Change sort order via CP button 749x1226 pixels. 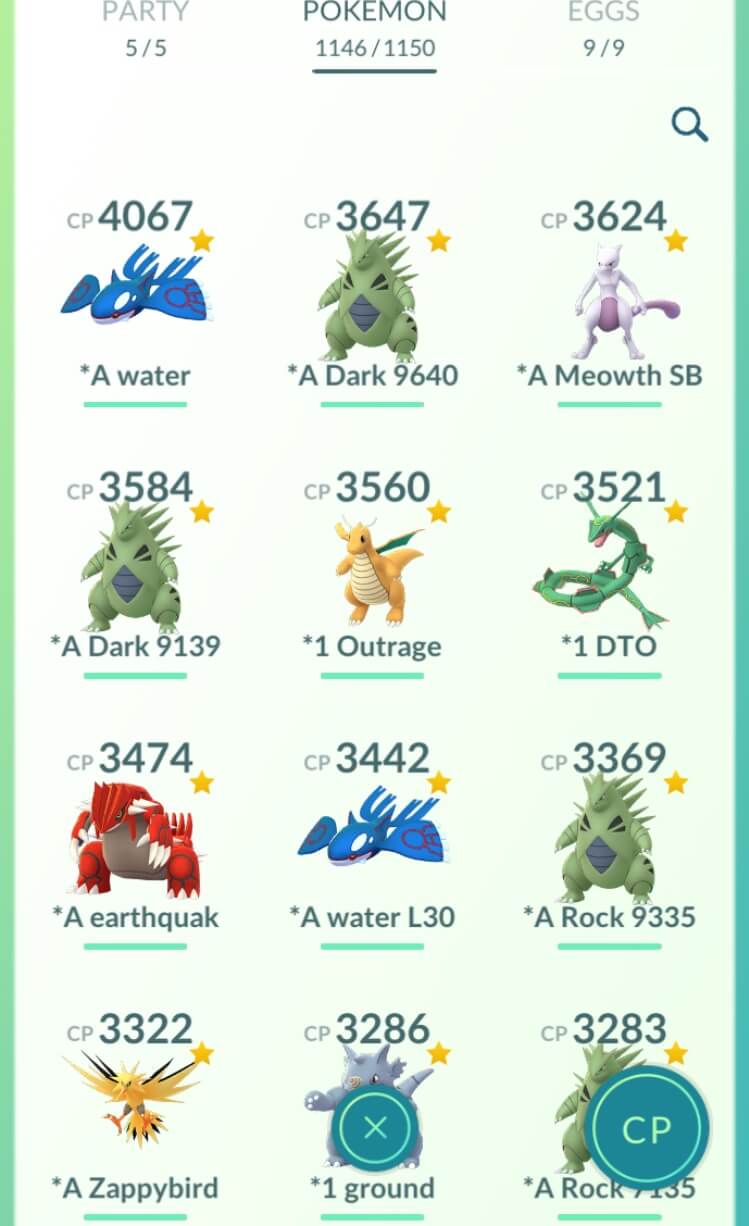(x=646, y=1130)
